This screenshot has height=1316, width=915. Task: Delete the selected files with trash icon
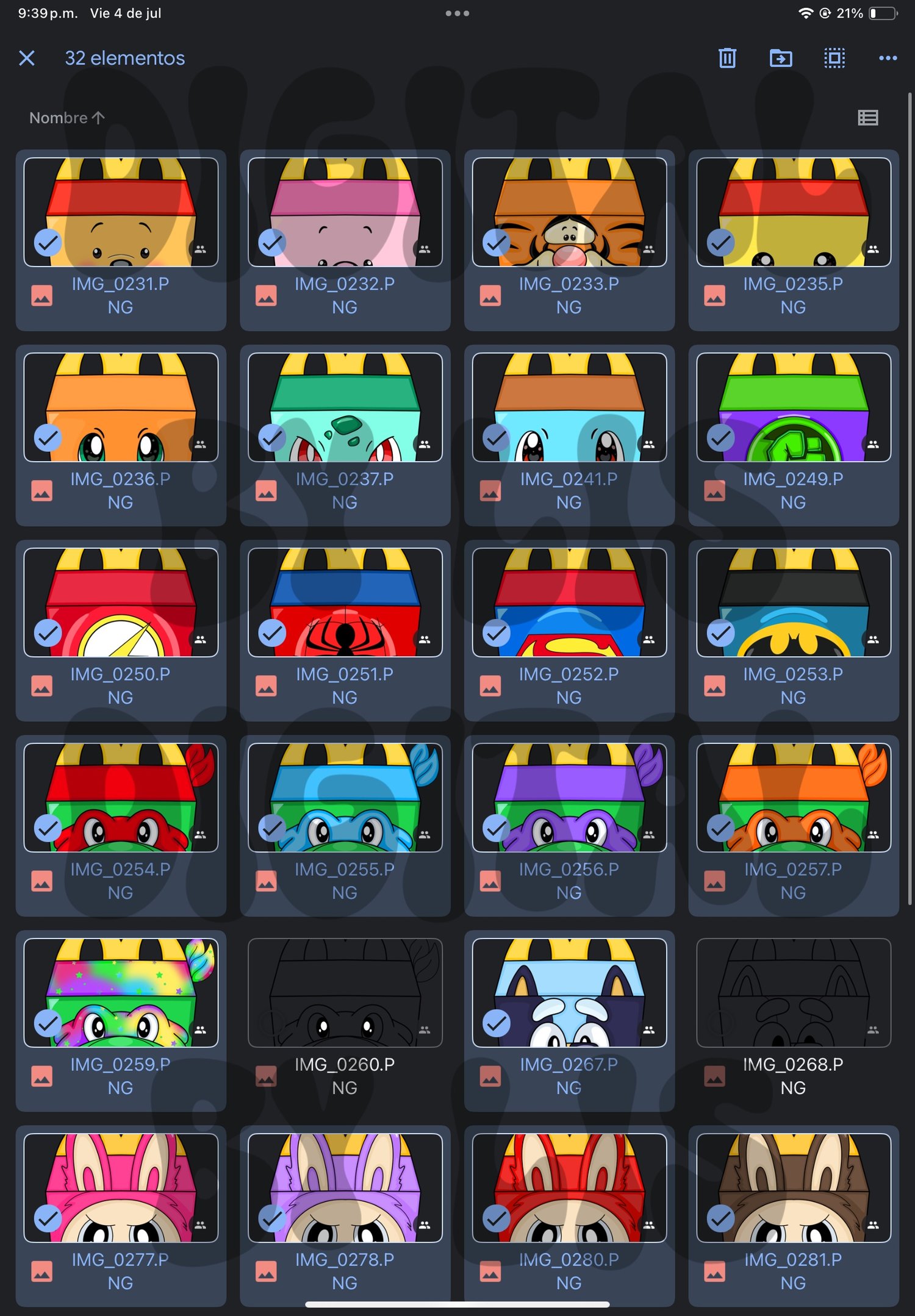(x=727, y=58)
